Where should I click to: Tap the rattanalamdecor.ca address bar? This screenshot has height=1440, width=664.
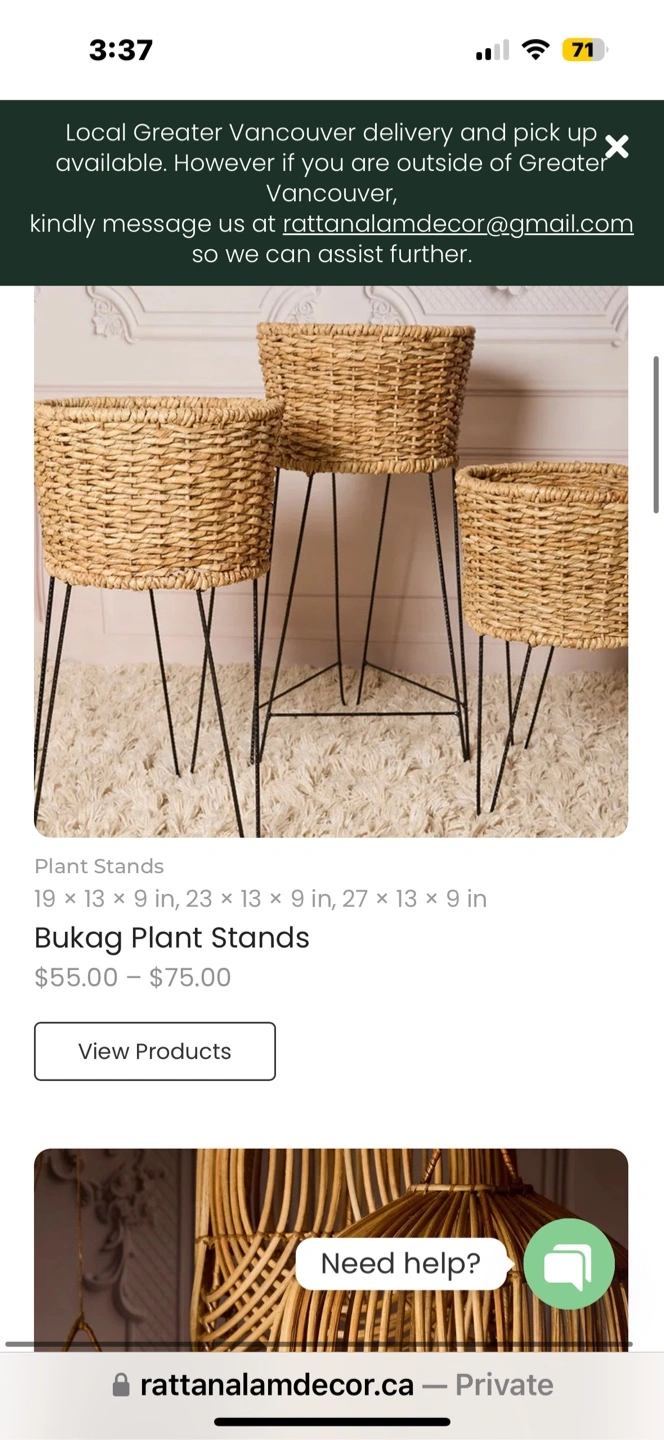pyautogui.click(x=332, y=1385)
